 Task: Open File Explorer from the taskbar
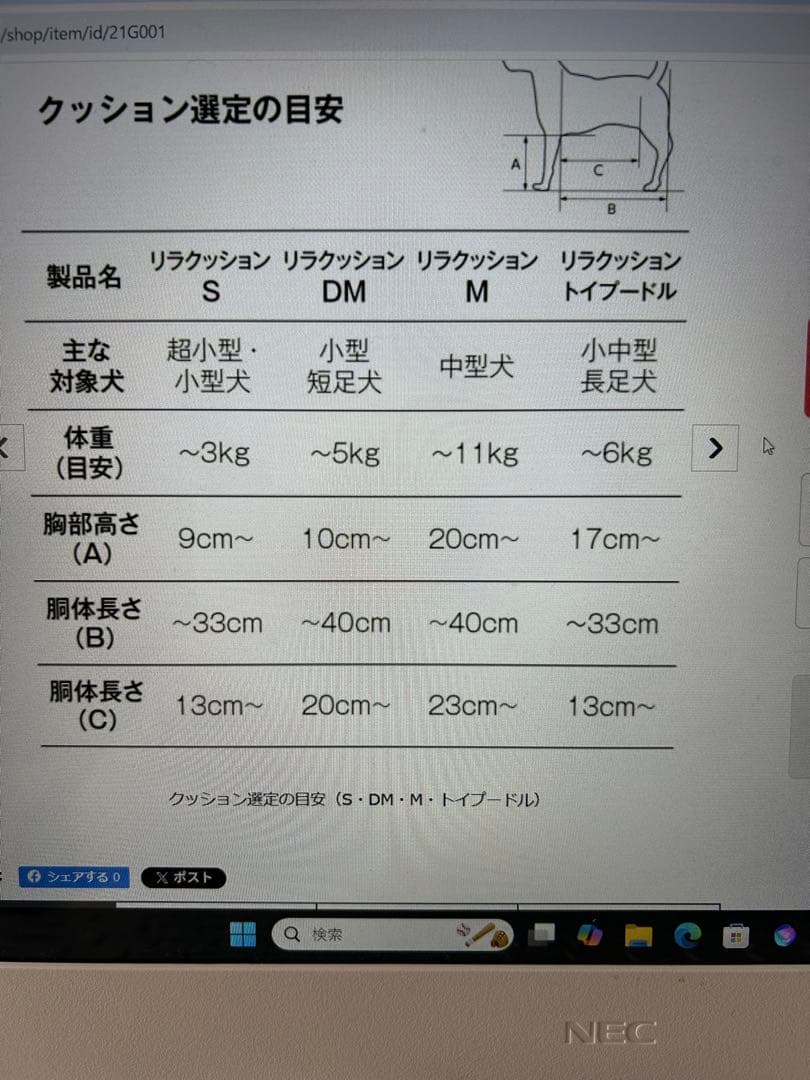click(x=638, y=935)
